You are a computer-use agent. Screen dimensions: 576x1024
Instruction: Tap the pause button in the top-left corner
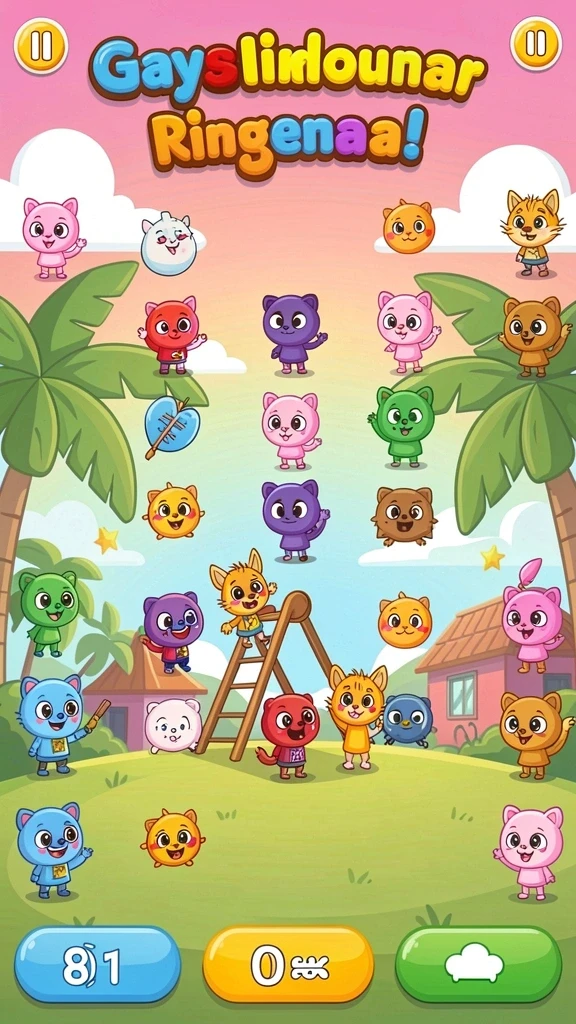(x=40, y=45)
